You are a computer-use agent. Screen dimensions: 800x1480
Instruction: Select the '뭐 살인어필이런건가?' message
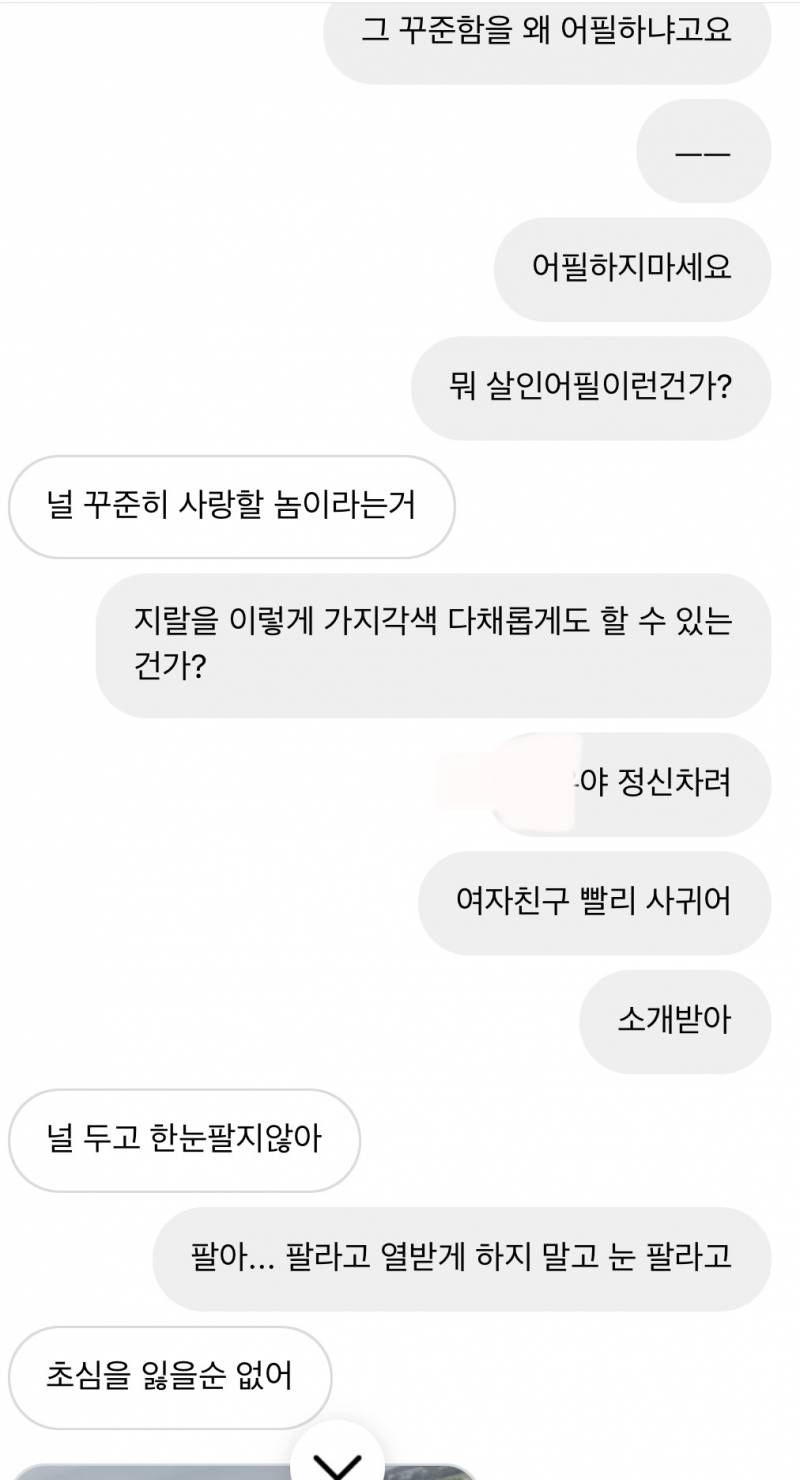pos(591,388)
